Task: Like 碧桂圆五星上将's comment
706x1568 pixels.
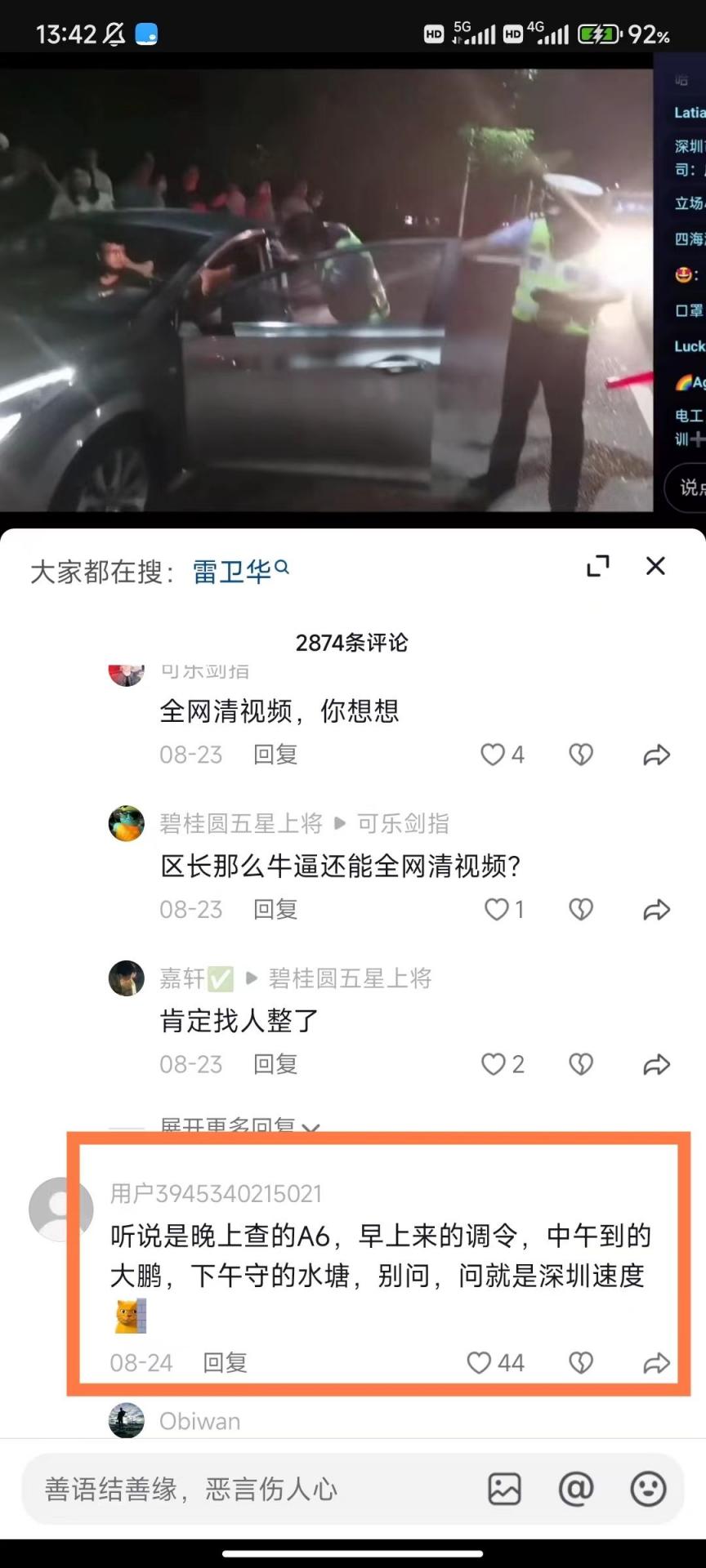Action: pyautogui.click(x=496, y=909)
